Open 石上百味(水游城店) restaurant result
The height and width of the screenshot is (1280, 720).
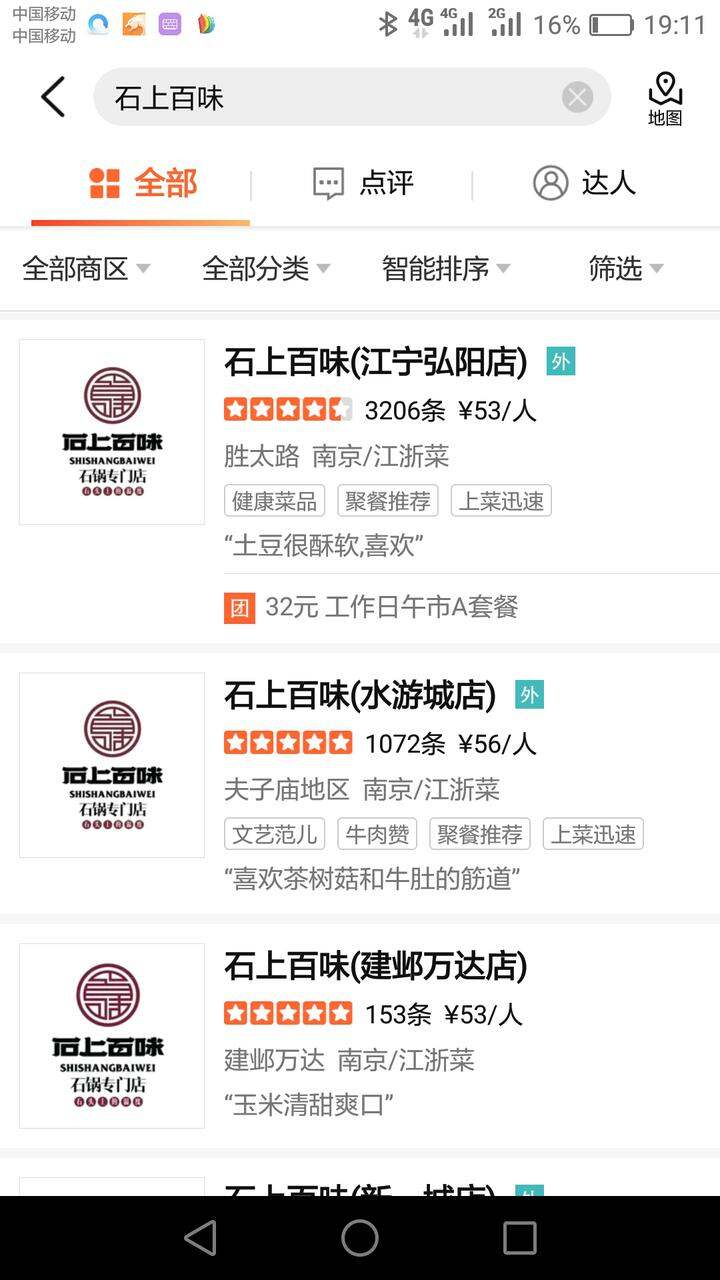[x=360, y=782]
